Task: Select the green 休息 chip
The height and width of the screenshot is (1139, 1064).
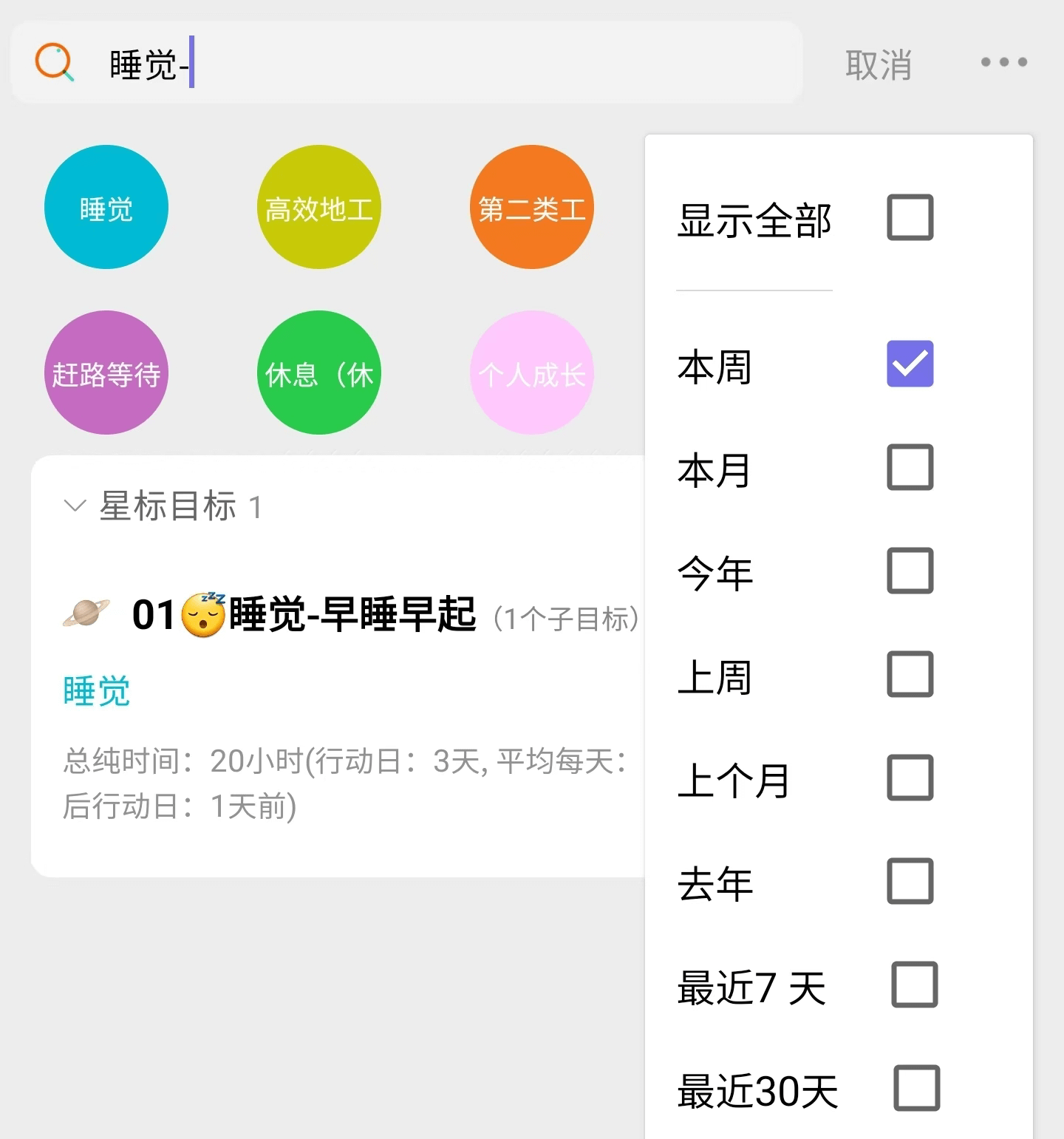Action: (x=319, y=373)
